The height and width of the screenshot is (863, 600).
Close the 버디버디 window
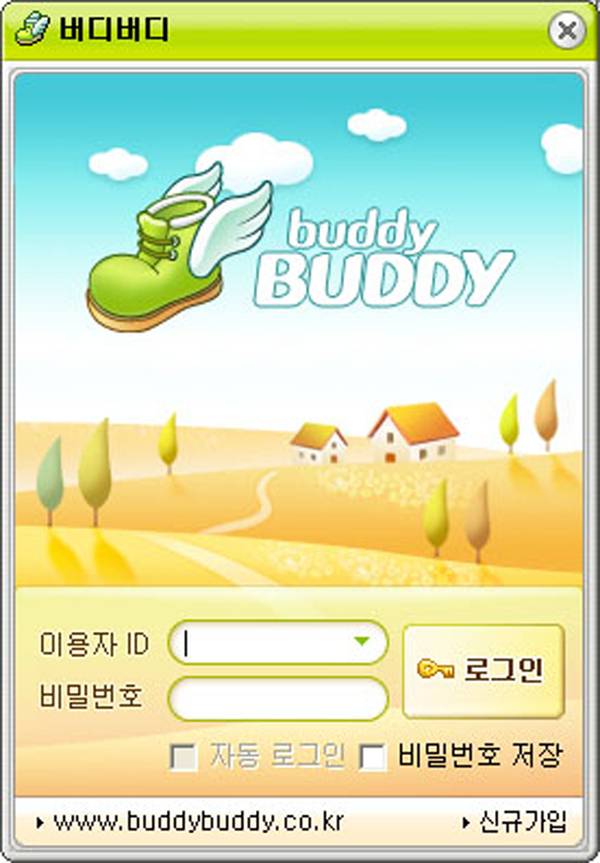pyautogui.click(x=567, y=31)
